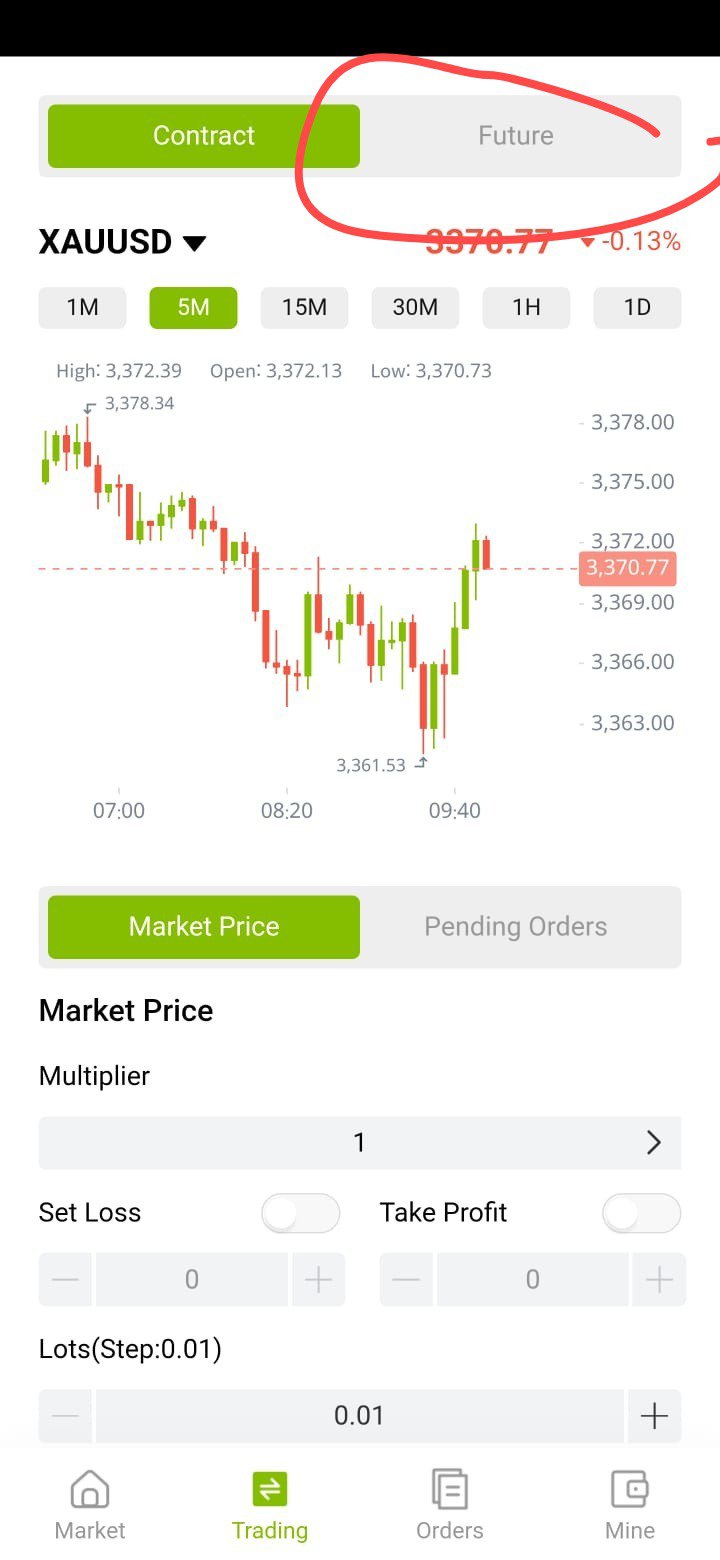Switch to the Future tab
The image size is (720, 1560).
[x=516, y=136]
